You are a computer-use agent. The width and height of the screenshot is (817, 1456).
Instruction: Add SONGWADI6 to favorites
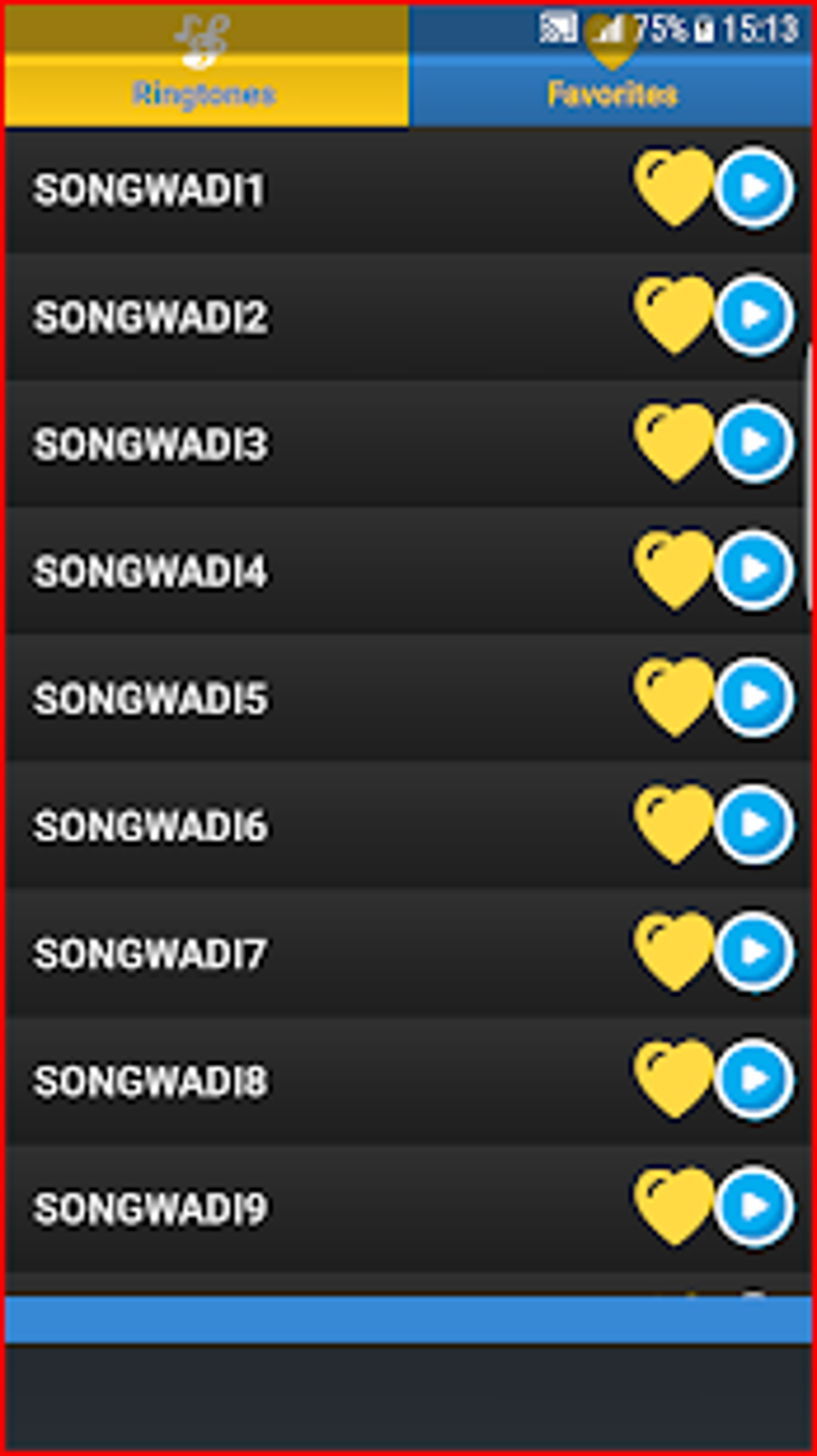coord(673,824)
